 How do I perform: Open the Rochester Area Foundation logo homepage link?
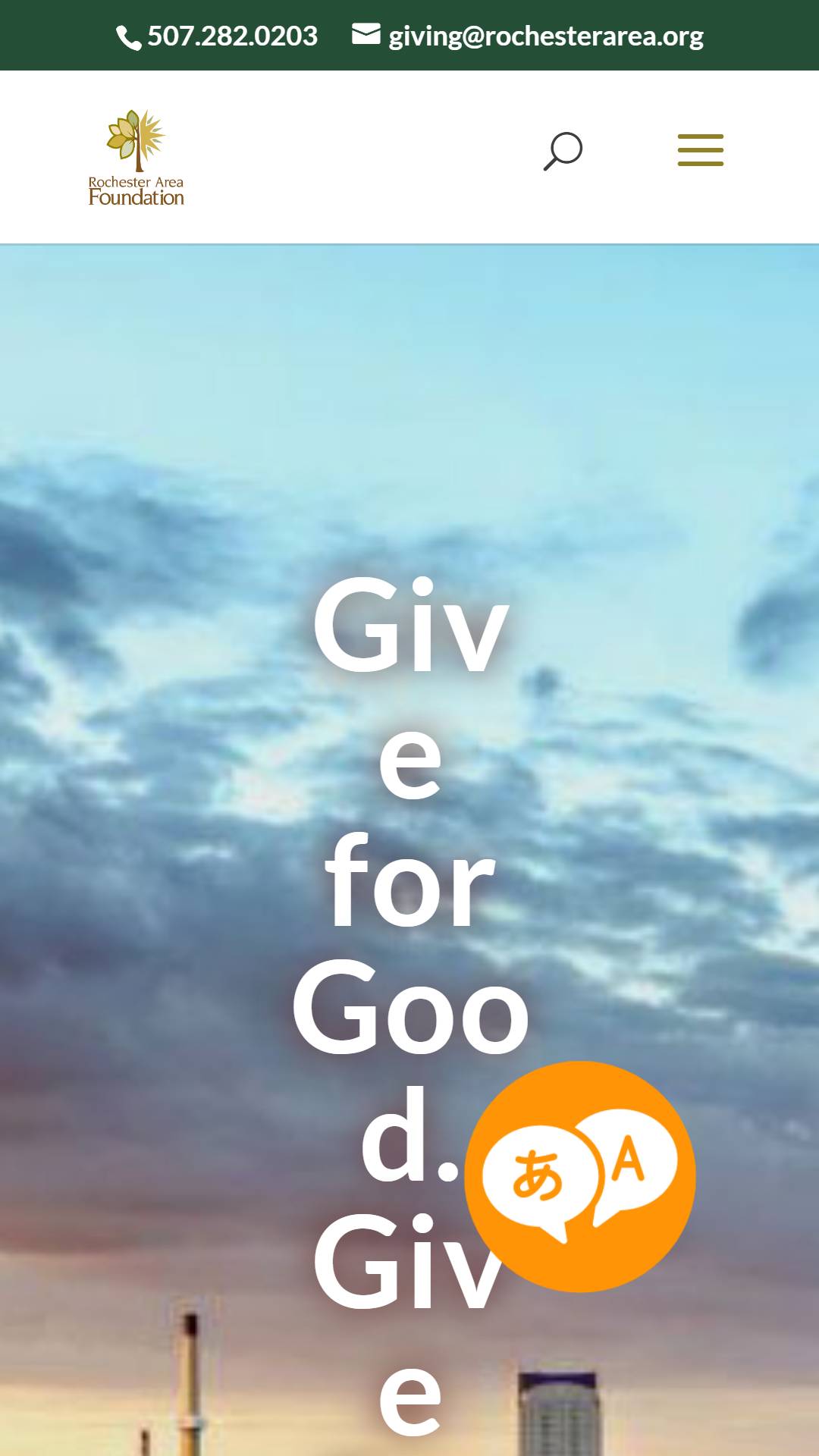pyautogui.click(x=136, y=158)
